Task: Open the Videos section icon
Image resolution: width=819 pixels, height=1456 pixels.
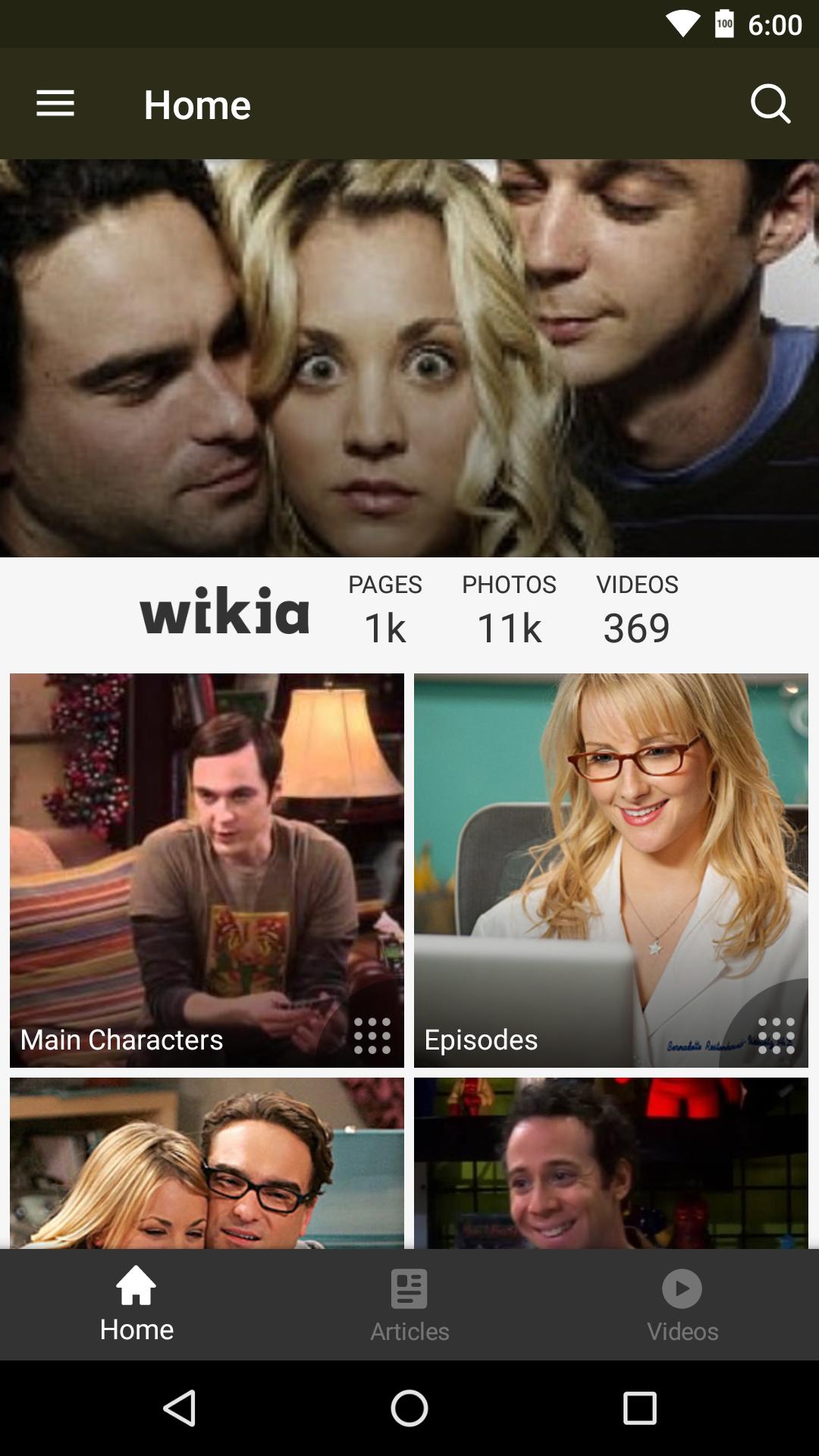Action: pyautogui.click(x=682, y=1289)
